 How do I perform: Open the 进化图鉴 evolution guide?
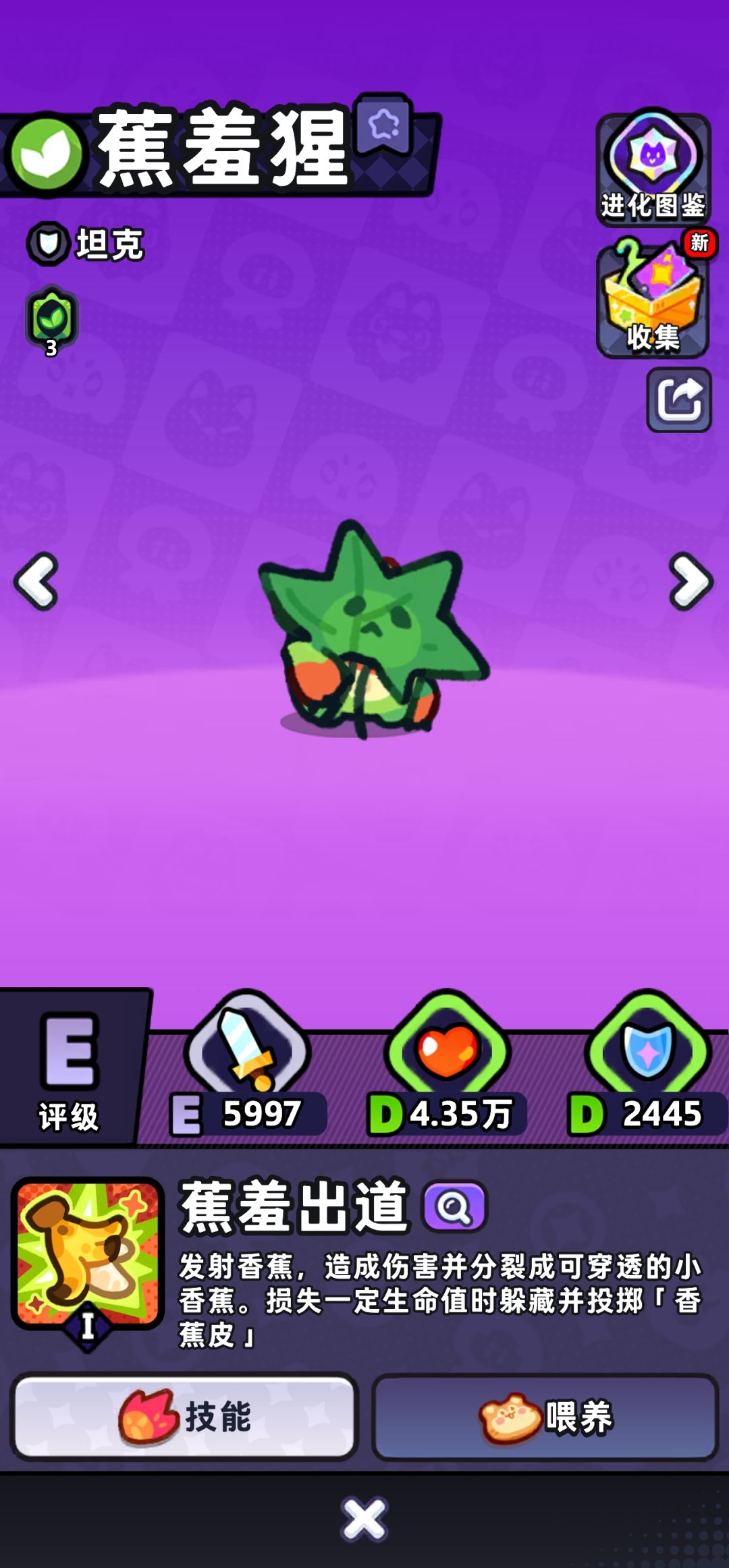click(x=653, y=168)
